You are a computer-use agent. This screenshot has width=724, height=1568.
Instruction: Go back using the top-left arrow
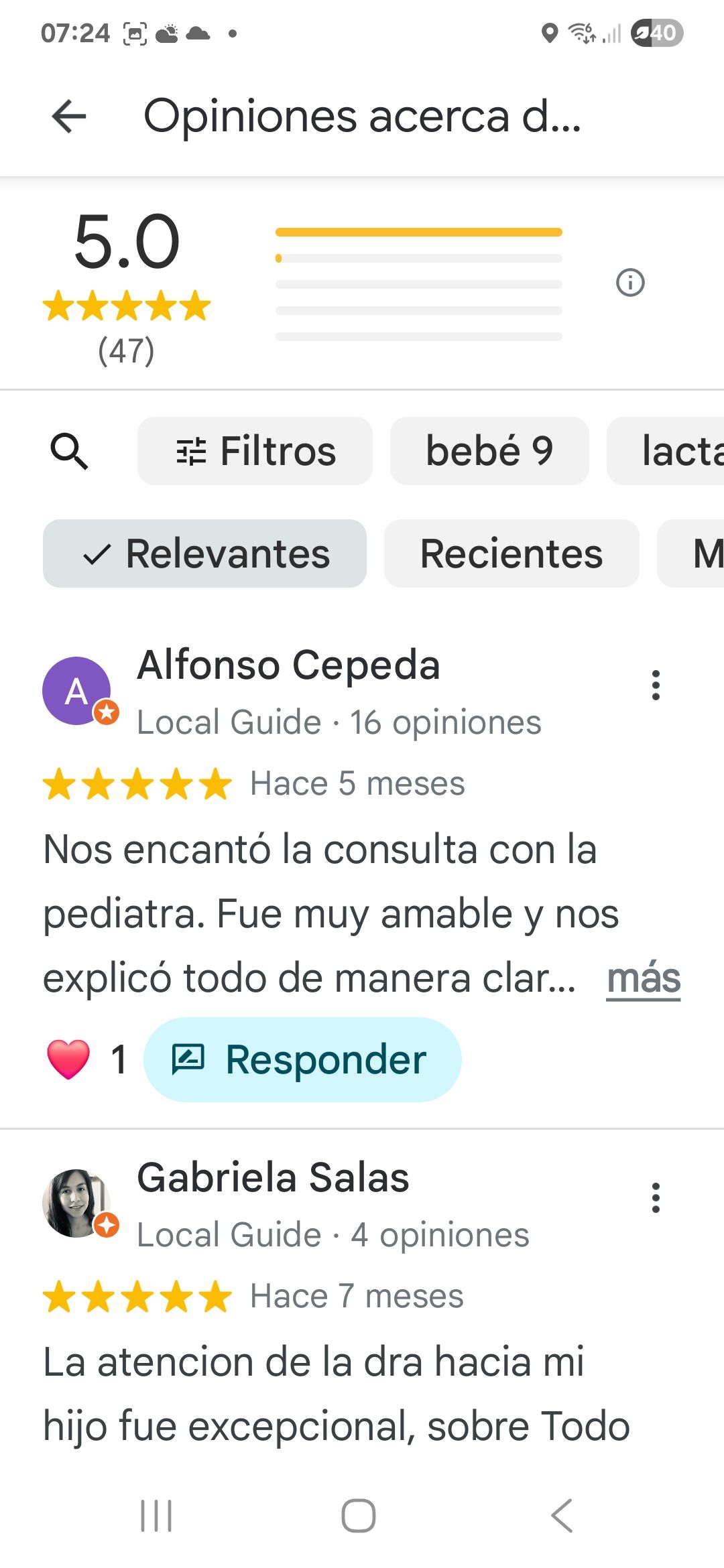tap(69, 117)
